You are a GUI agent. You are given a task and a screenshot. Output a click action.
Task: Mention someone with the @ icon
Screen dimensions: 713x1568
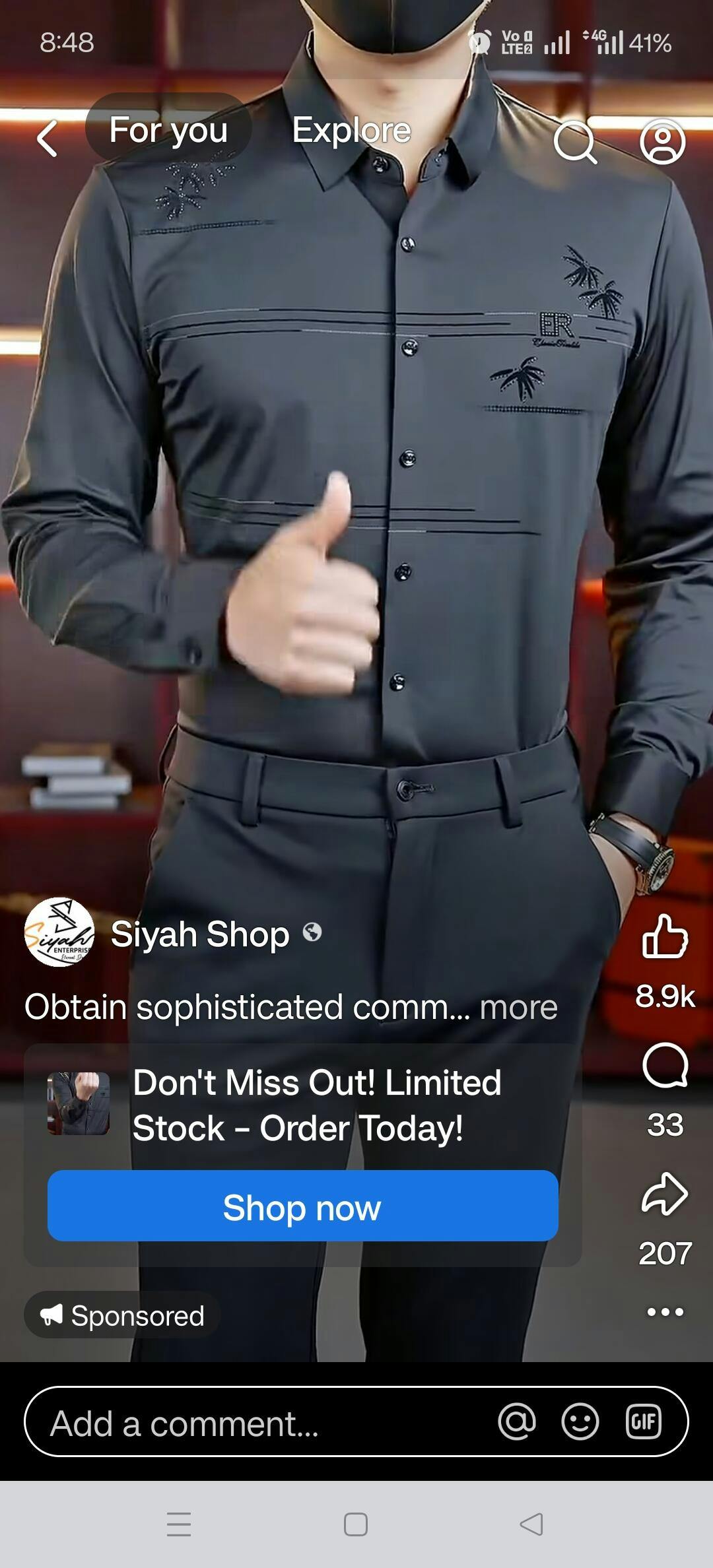pos(517,1421)
